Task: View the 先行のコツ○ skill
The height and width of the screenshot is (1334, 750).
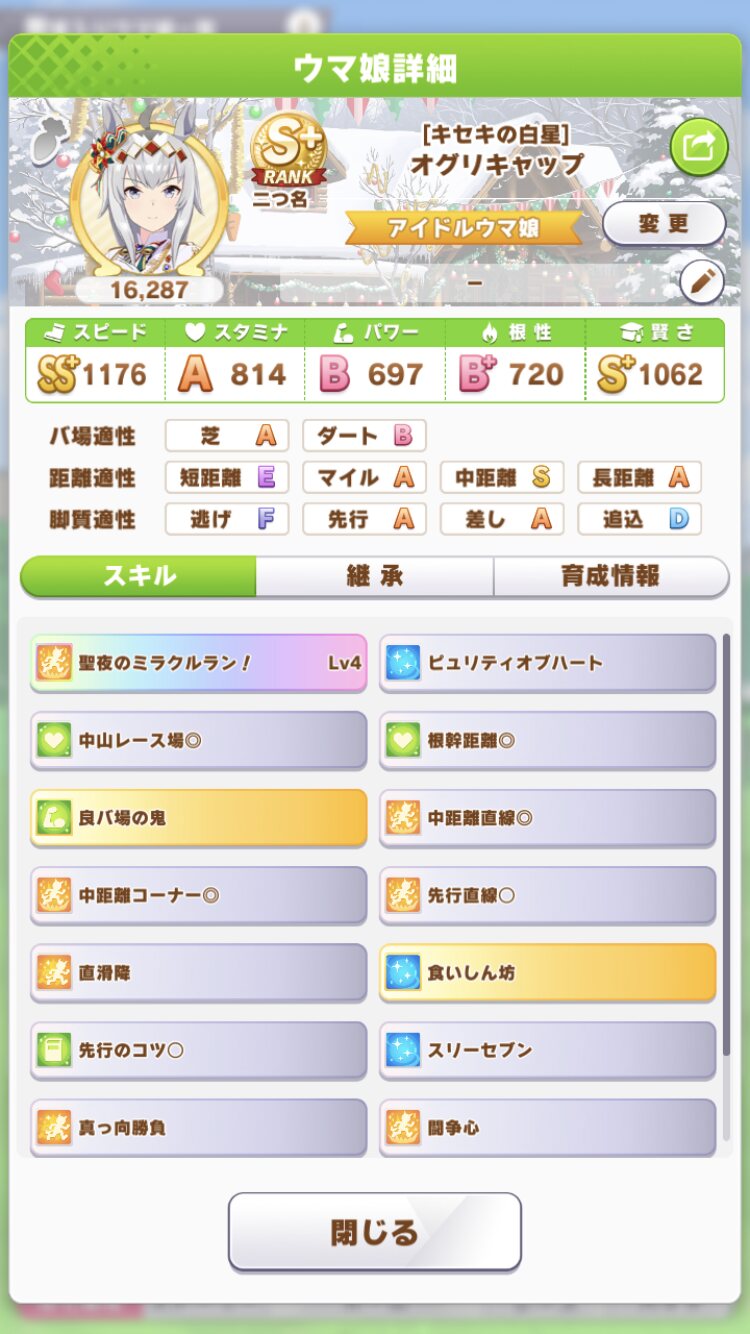Action: (x=199, y=1050)
